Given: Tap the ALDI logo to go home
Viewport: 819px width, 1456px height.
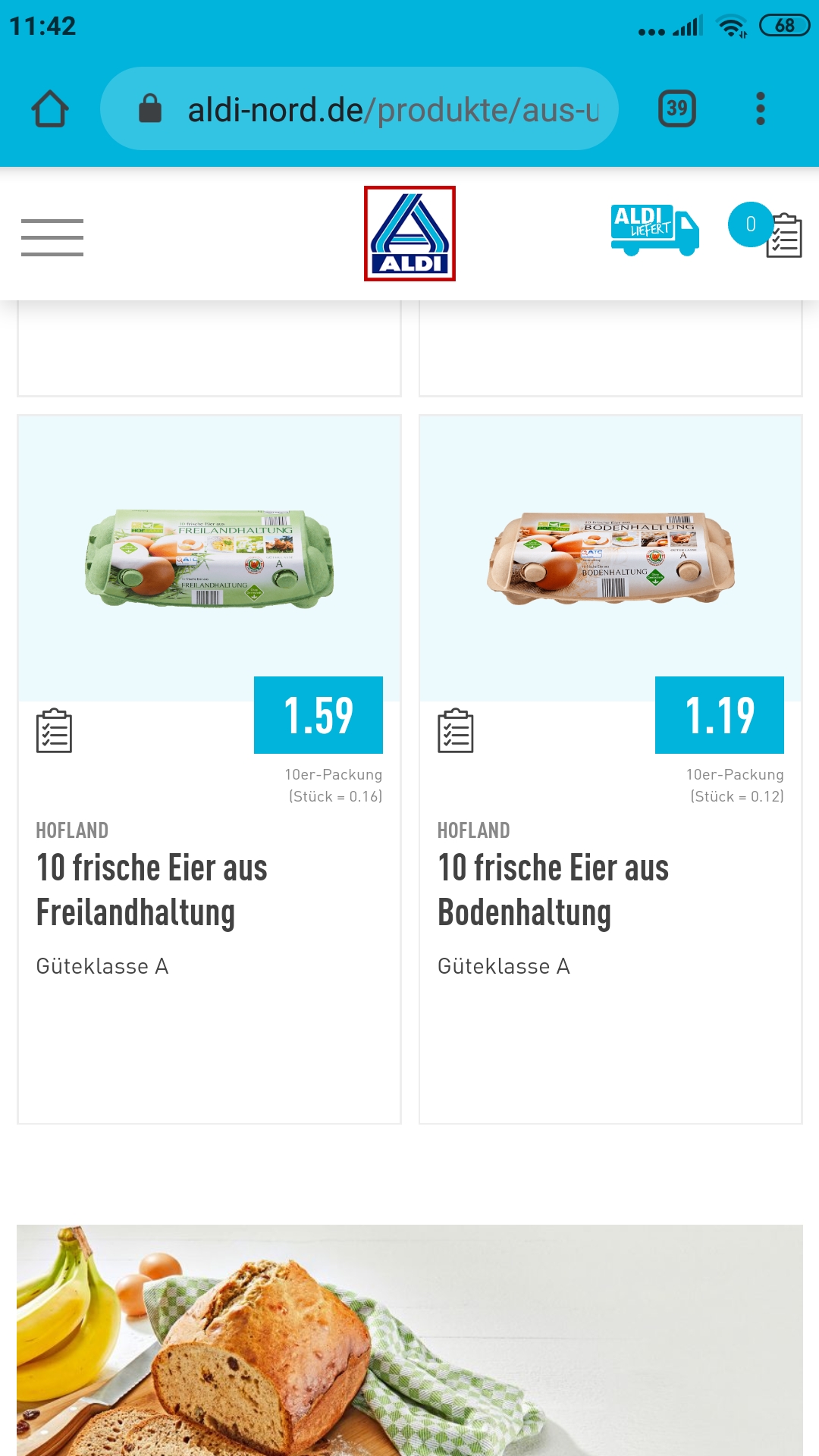Looking at the screenshot, I should 409,234.
